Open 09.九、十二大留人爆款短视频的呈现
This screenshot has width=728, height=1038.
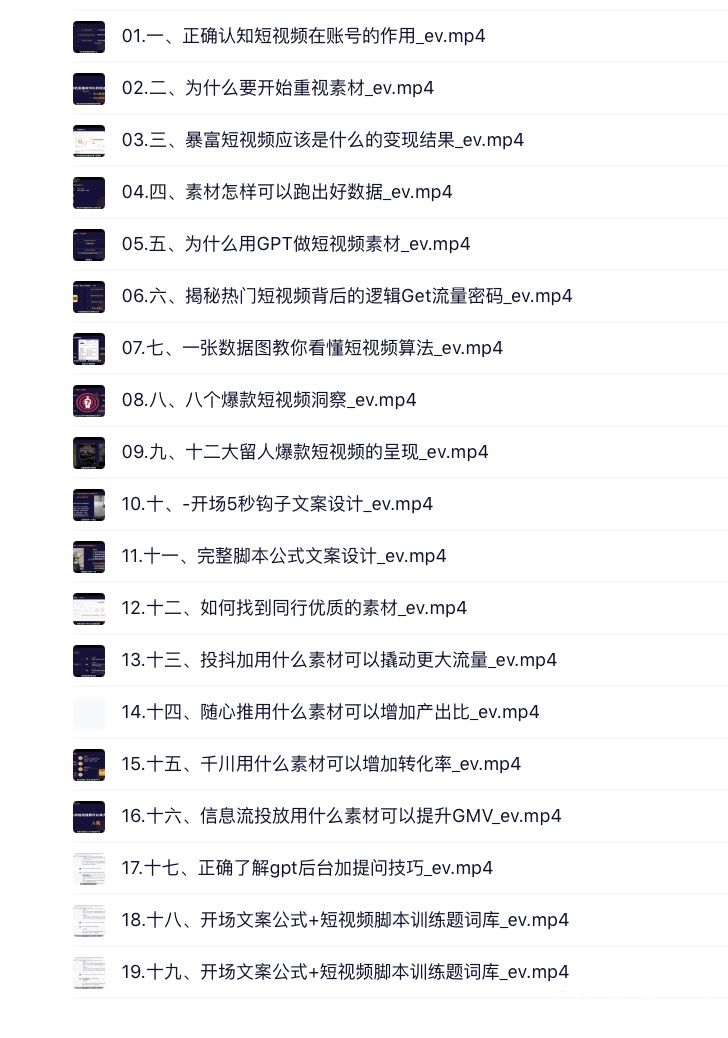(304, 452)
